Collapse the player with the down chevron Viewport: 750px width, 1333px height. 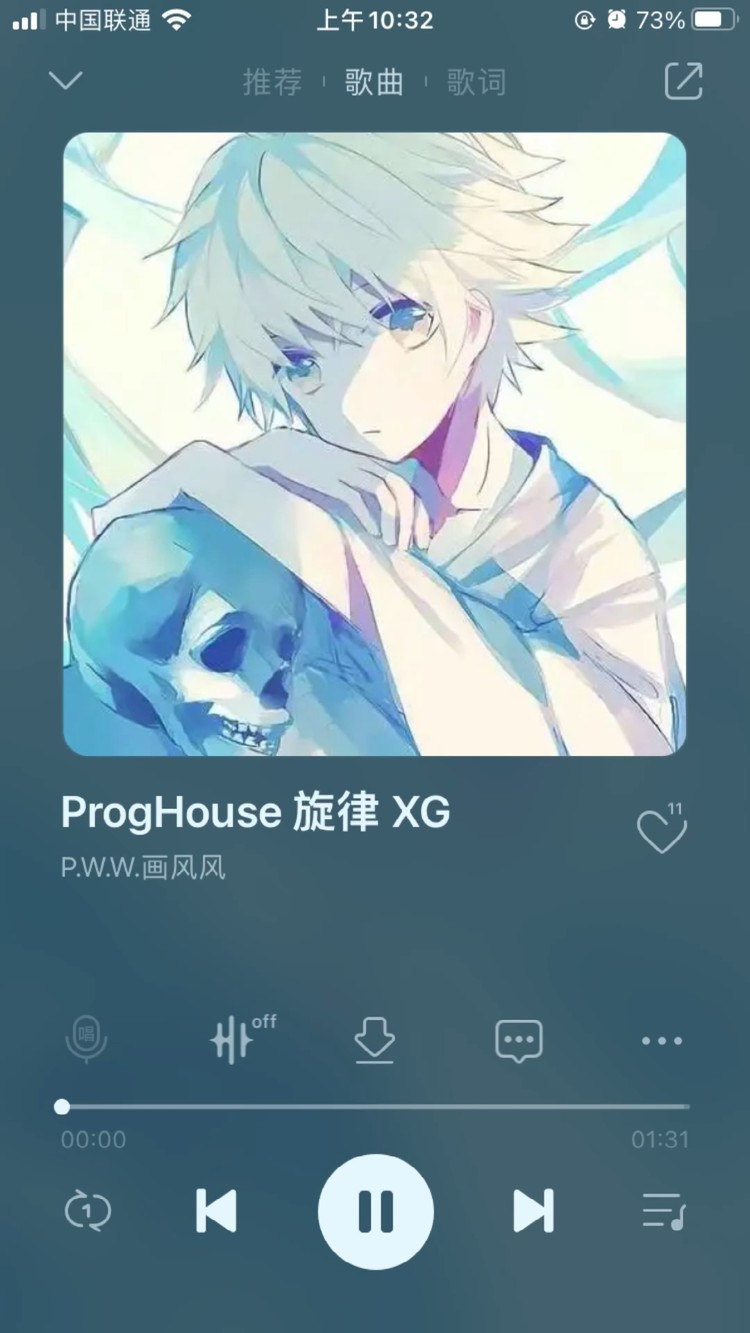point(64,80)
